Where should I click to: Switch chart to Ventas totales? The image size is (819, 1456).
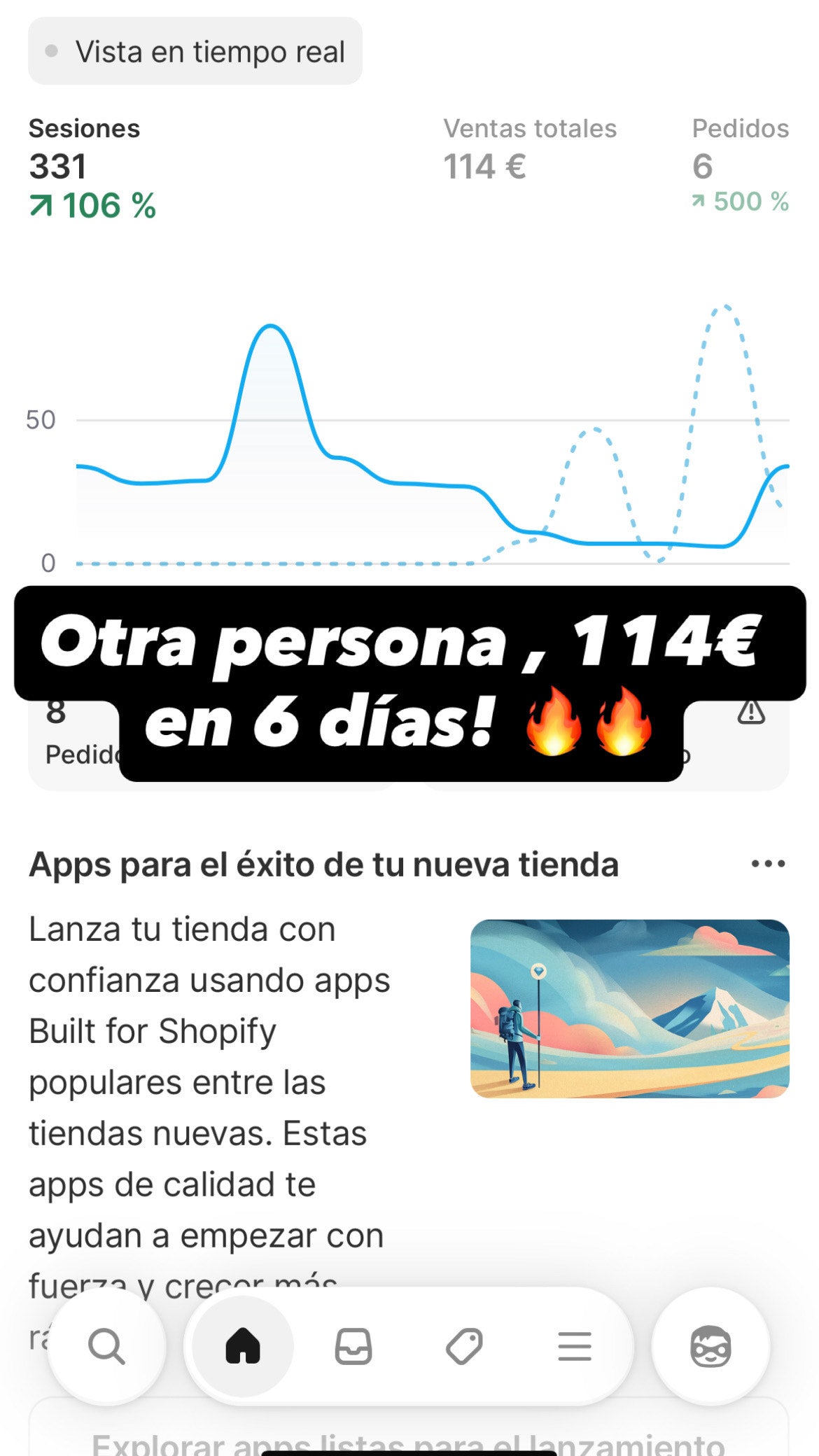click(x=529, y=149)
